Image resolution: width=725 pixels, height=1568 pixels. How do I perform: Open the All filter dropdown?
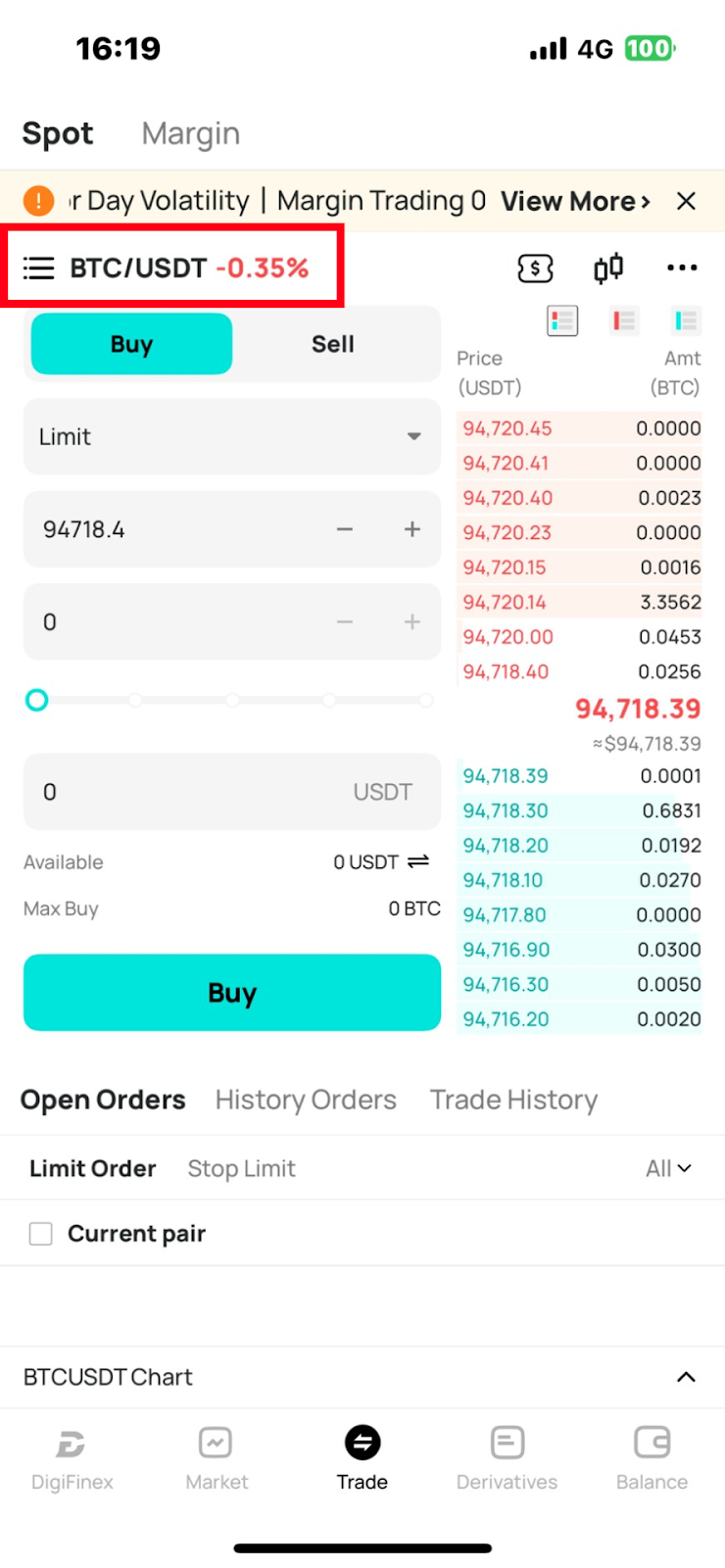point(668,1168)
